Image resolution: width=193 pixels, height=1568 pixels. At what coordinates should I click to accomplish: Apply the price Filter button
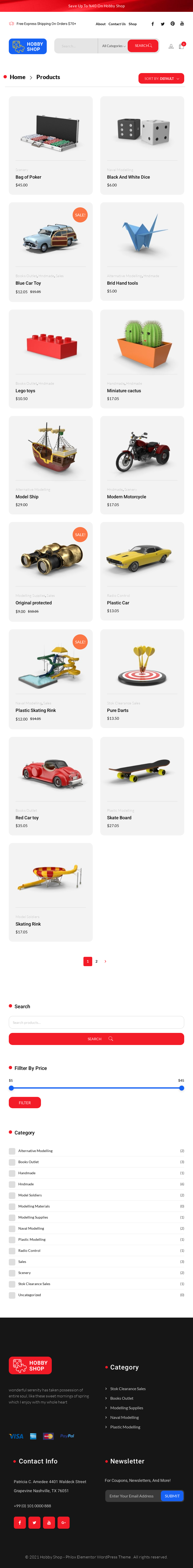pyautogui.click(x=25, y=1102)
